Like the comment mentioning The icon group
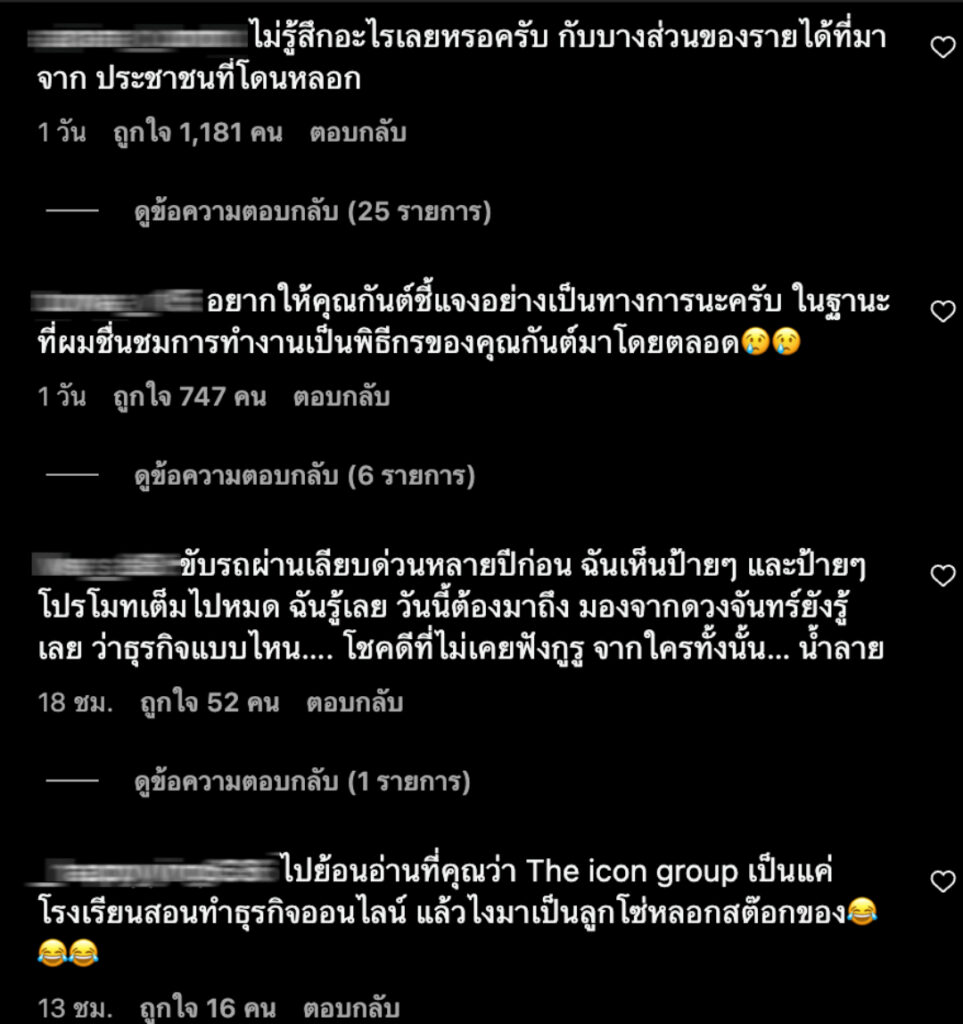Viewport: 963px width, 1024px height. pyautogui.click(x=942, y=881)
